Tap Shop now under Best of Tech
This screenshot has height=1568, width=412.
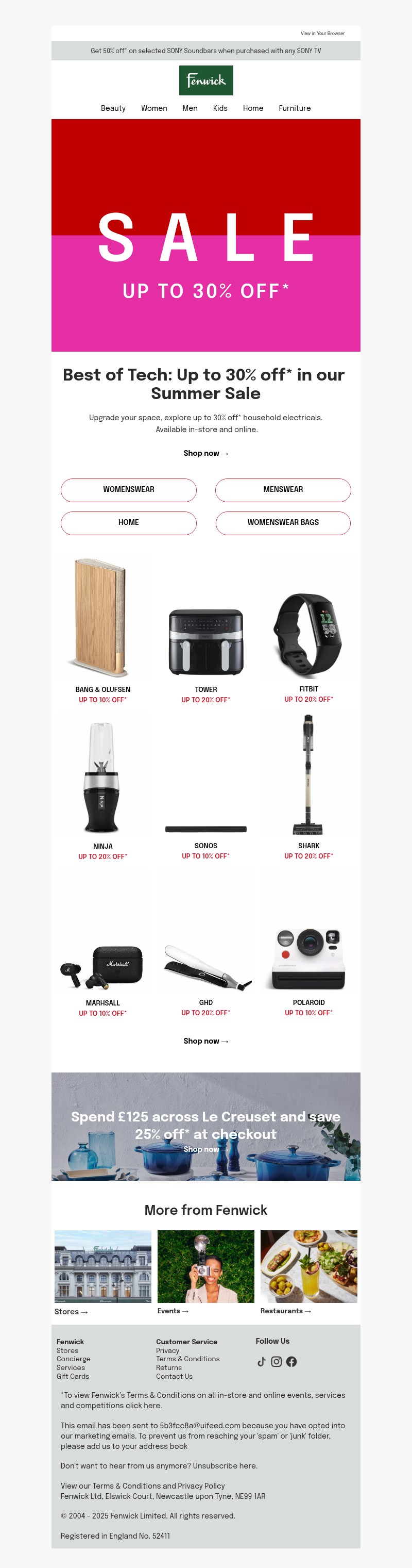point(205,453)
